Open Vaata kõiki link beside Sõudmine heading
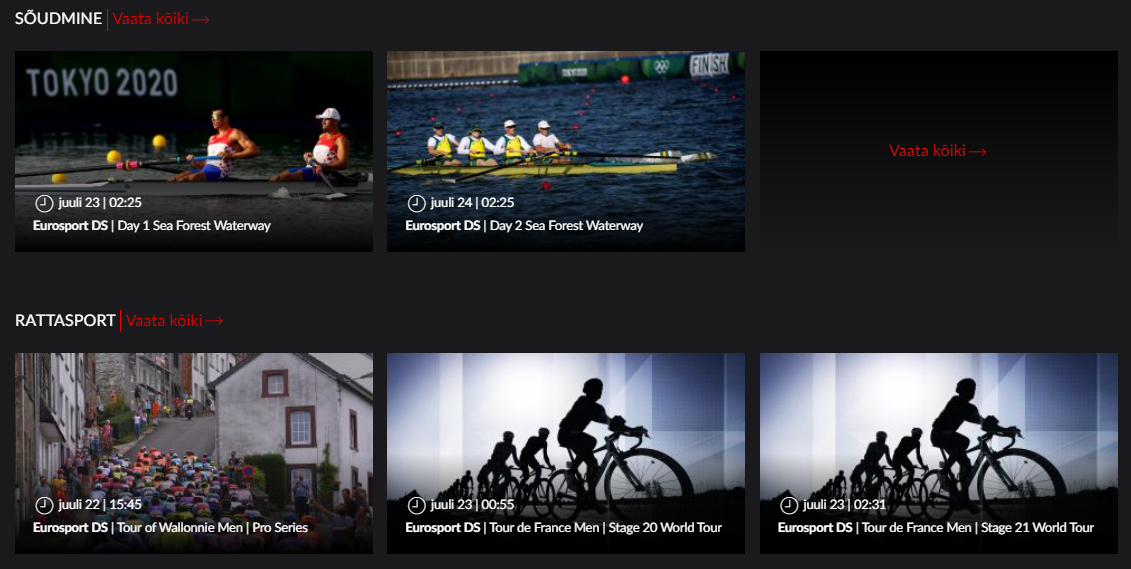 pyautogui.click(x=160, y=19)
